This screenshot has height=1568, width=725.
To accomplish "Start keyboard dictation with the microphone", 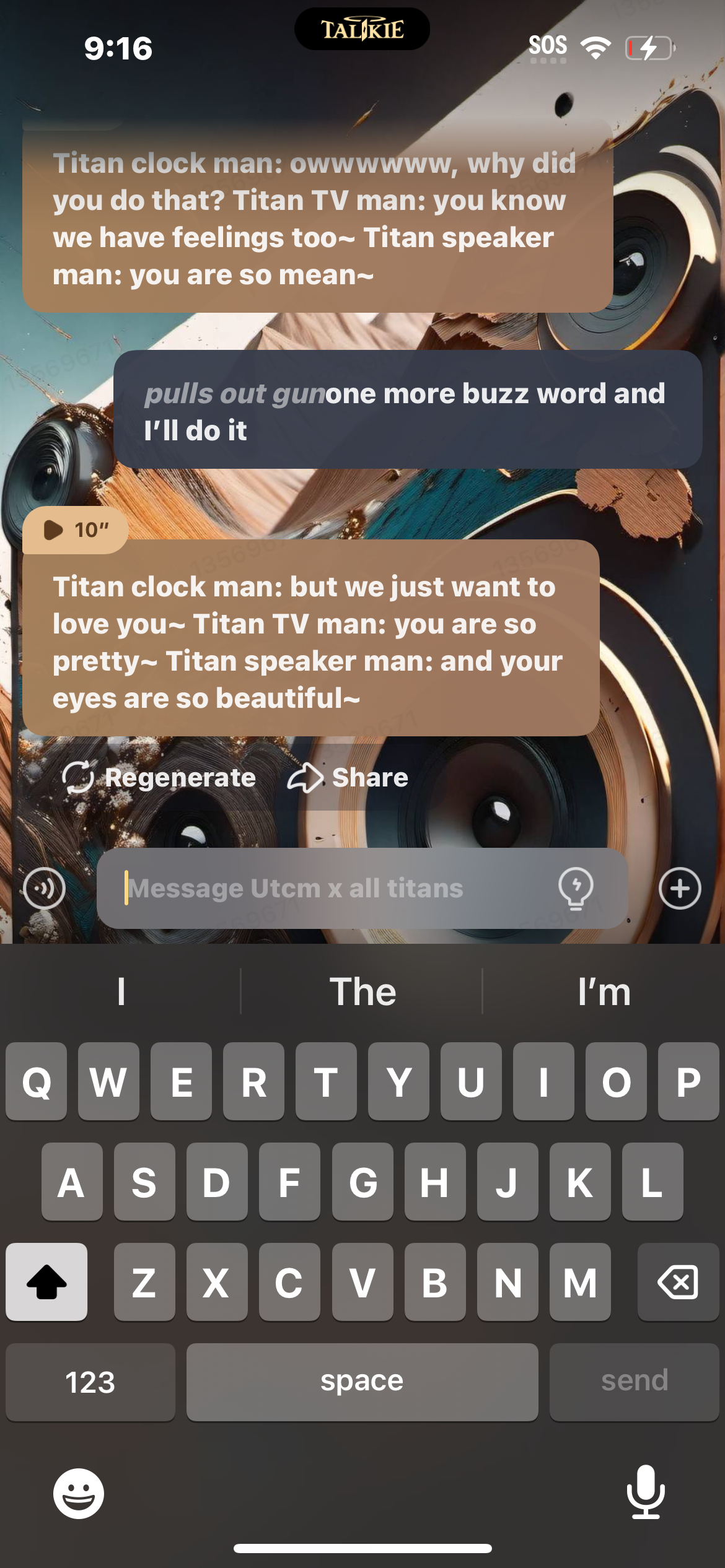I will 646,1492.
